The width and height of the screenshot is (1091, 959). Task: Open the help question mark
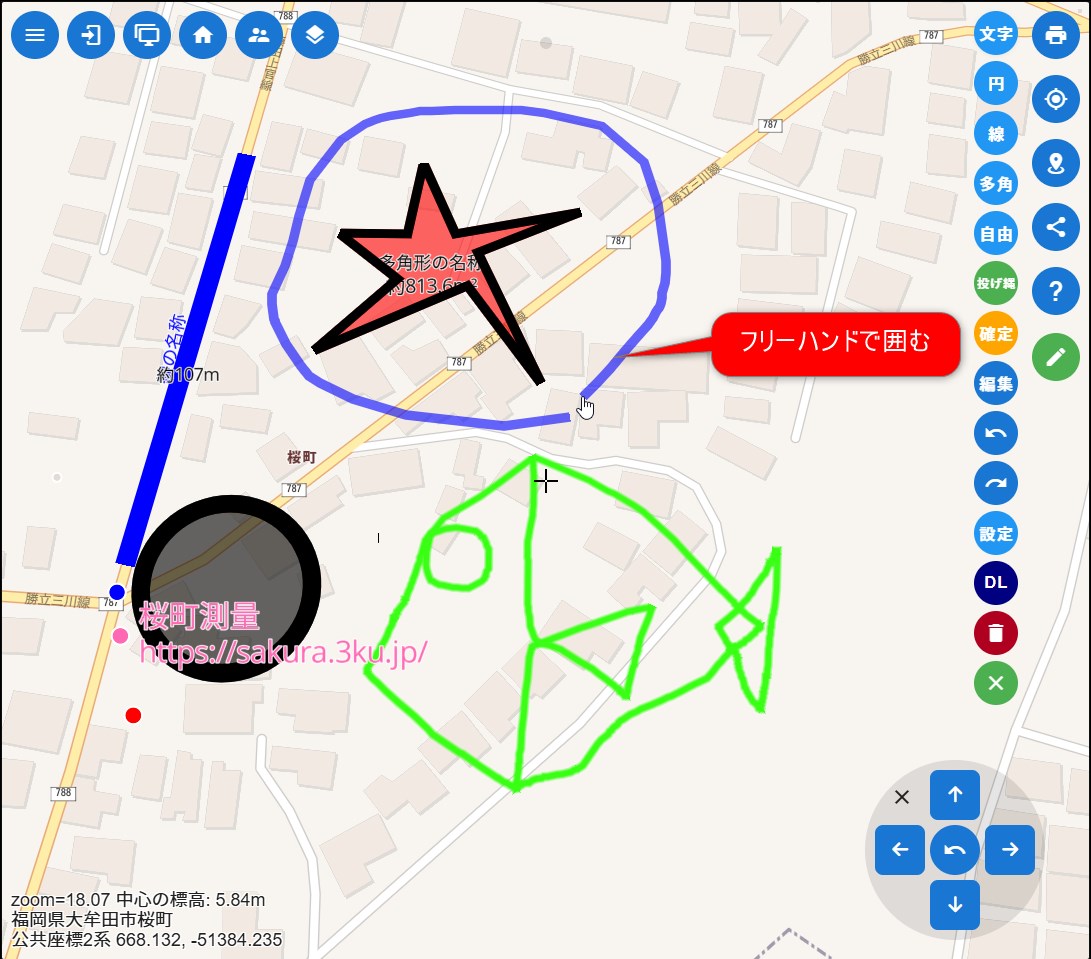click(1055, 292)
